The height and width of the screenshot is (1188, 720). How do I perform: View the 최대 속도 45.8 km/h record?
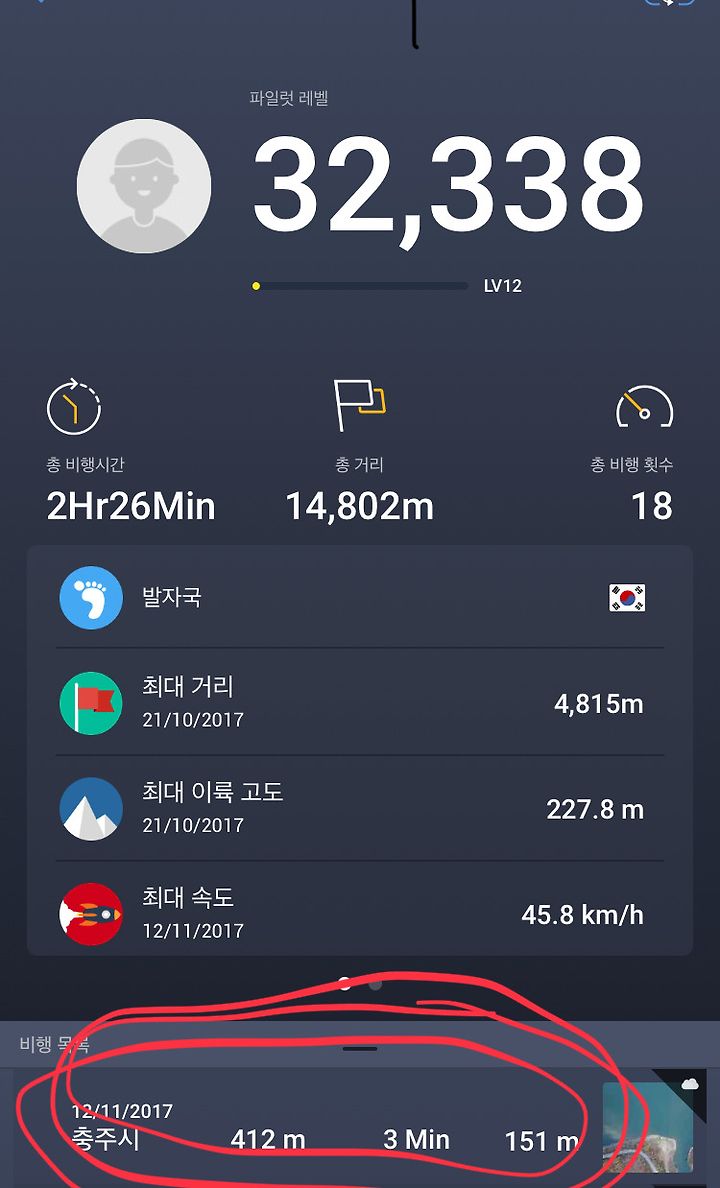[360, 914]
